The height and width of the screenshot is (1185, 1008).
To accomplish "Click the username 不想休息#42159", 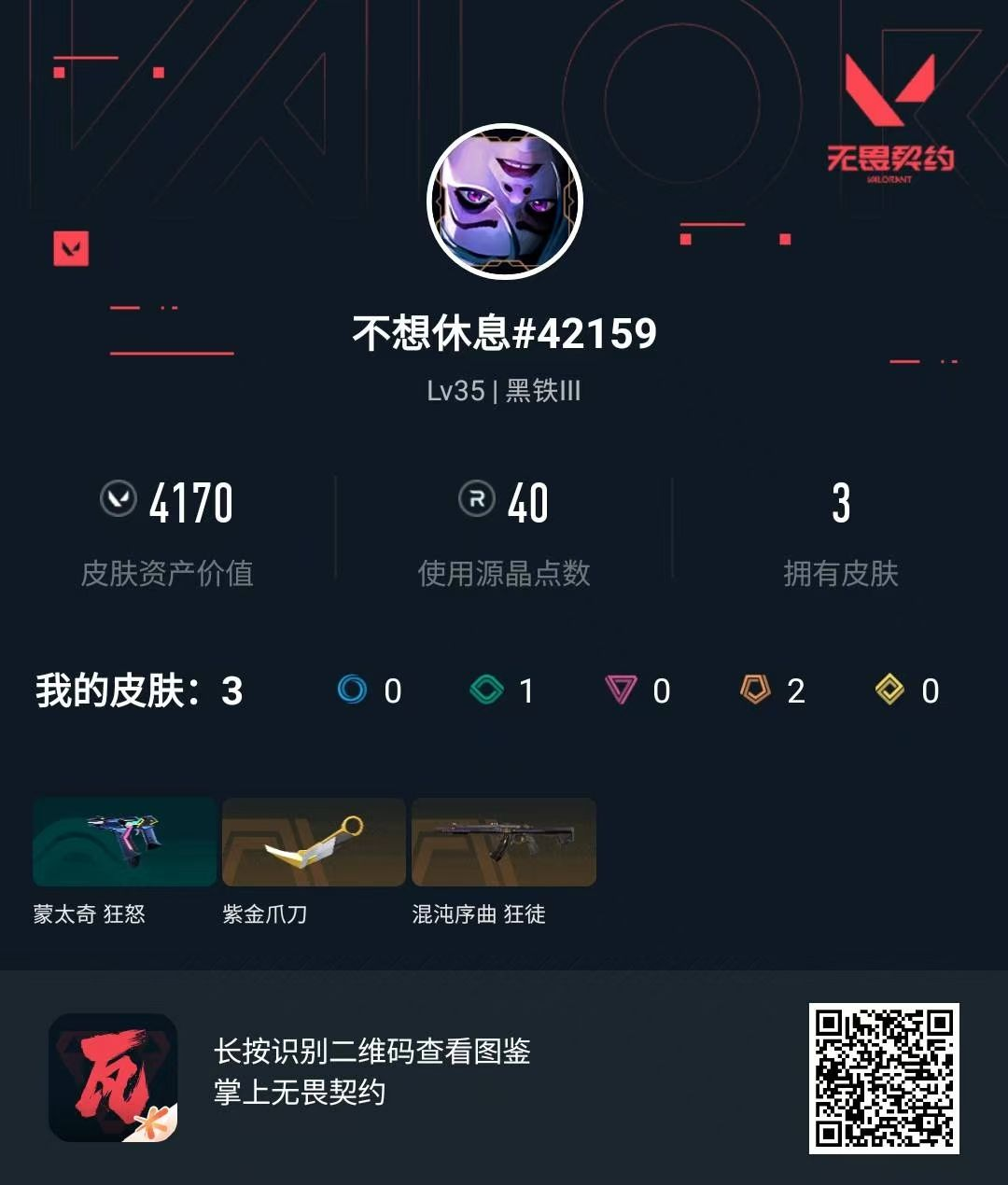I will [x=504, y=331].
